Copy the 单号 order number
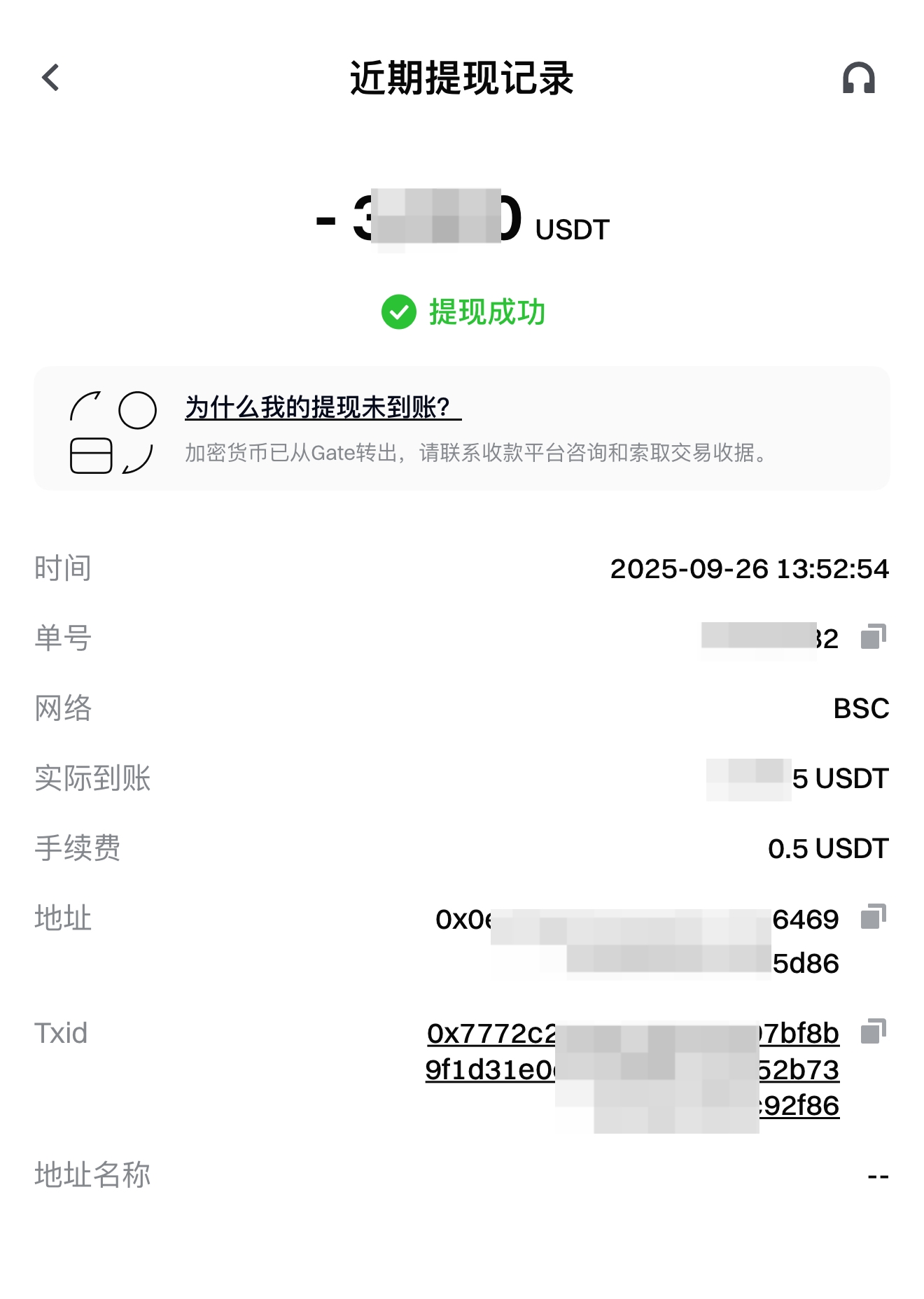Viewport: 924px width, 1299px height. click(873, 637)
